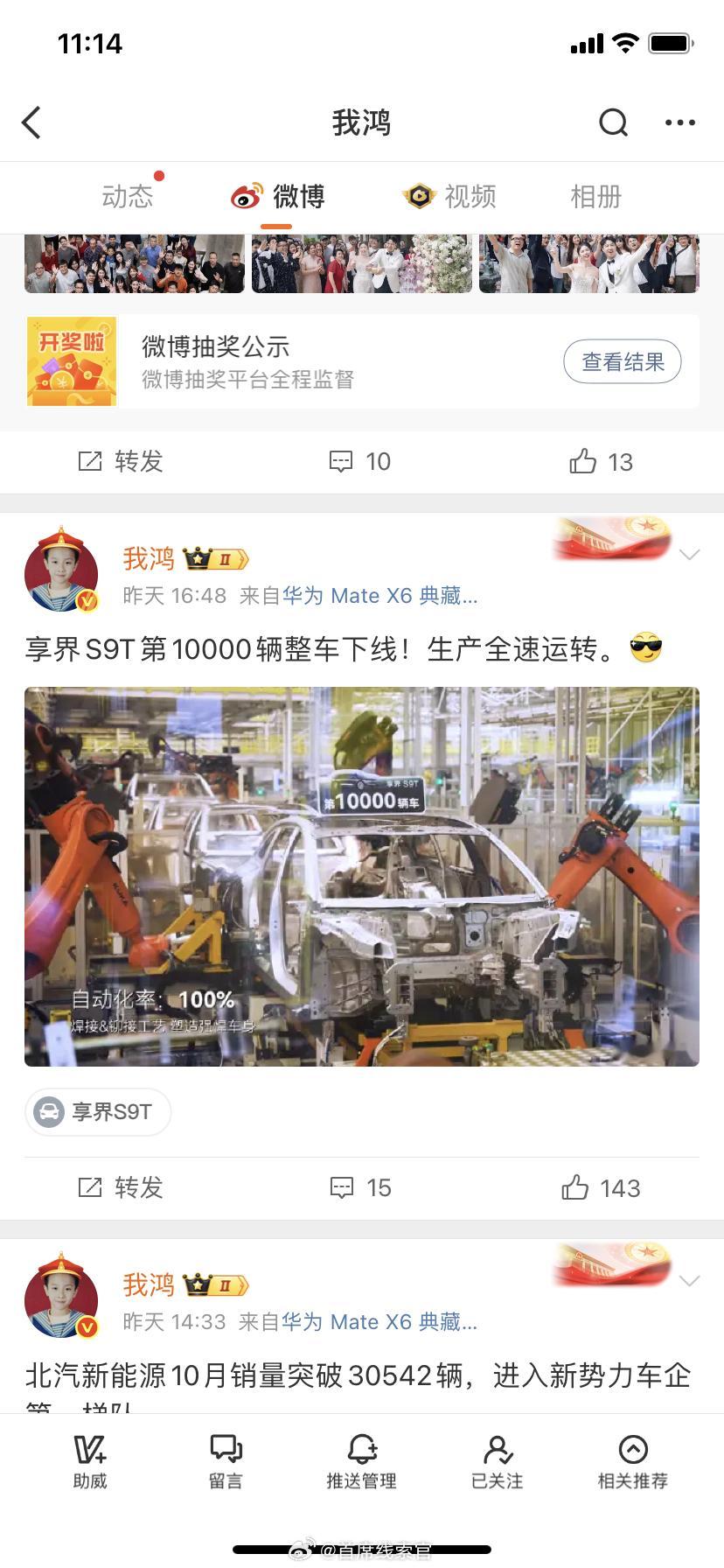Switch to the 相册 tab
Image resolution: width=724 pixels, height=1568 pixels.
599,197
